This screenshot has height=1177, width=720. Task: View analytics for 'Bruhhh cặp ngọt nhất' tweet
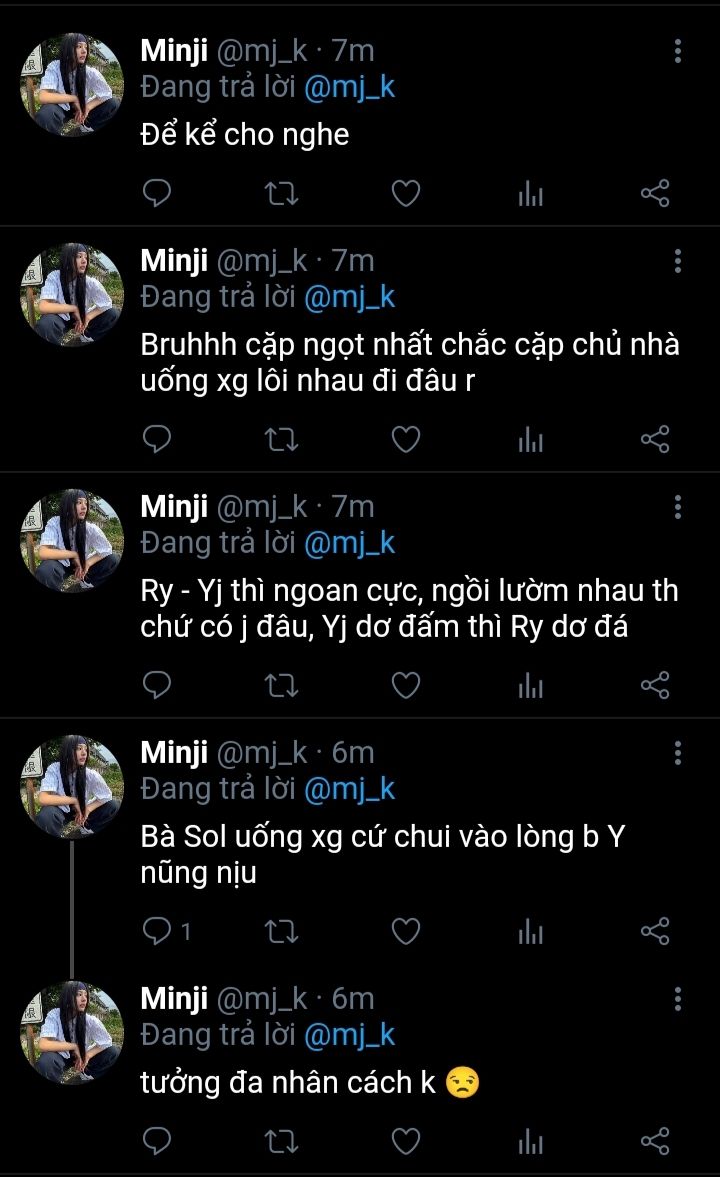pos(530,439)
